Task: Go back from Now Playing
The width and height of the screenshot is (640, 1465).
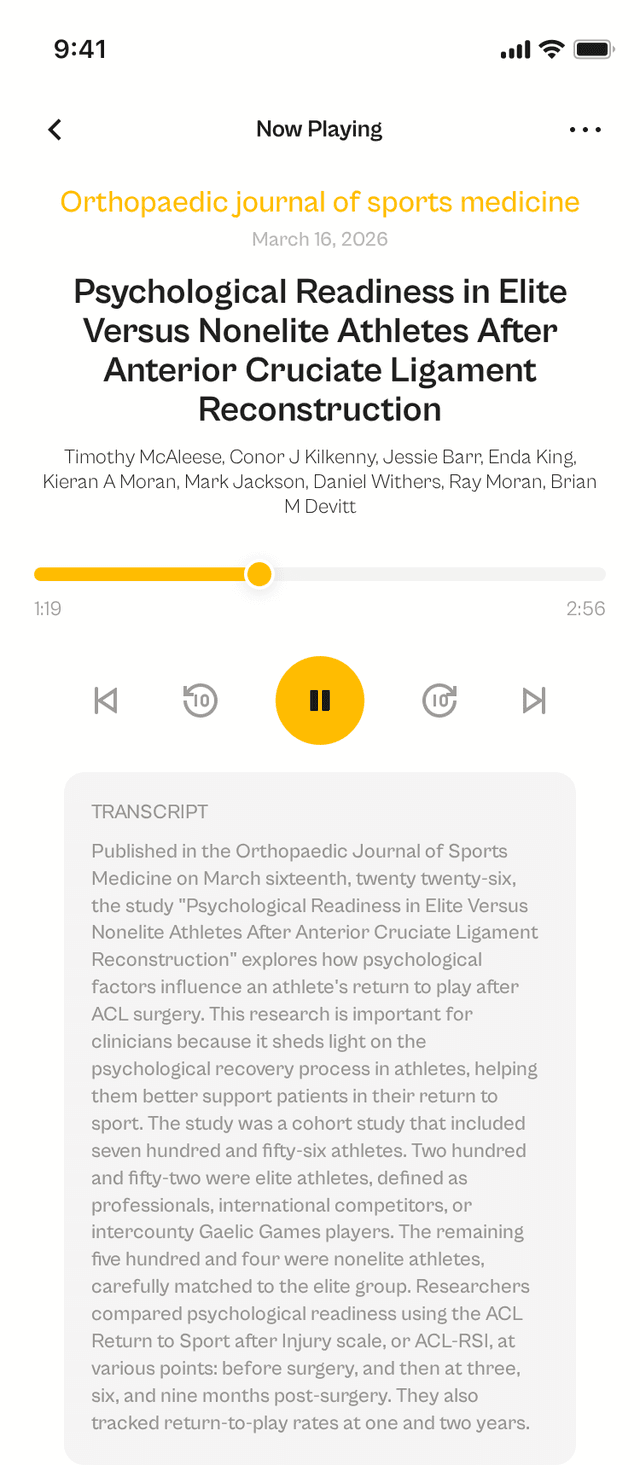Action: 55,129
